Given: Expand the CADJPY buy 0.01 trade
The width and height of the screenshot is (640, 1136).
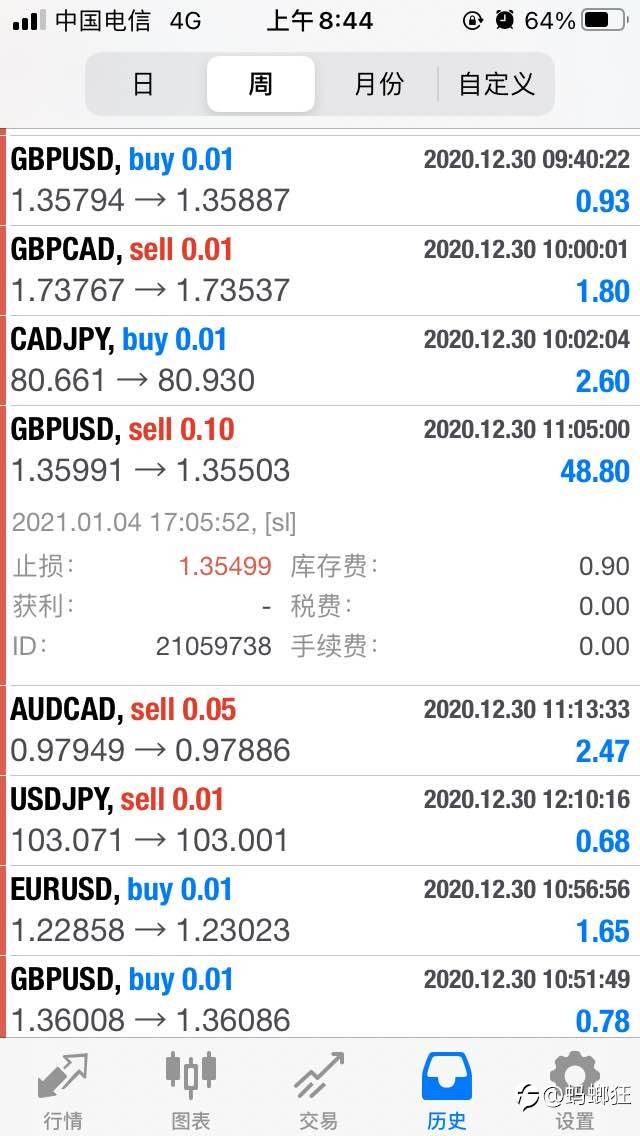Looking at the screenshot, I should 320,360.
